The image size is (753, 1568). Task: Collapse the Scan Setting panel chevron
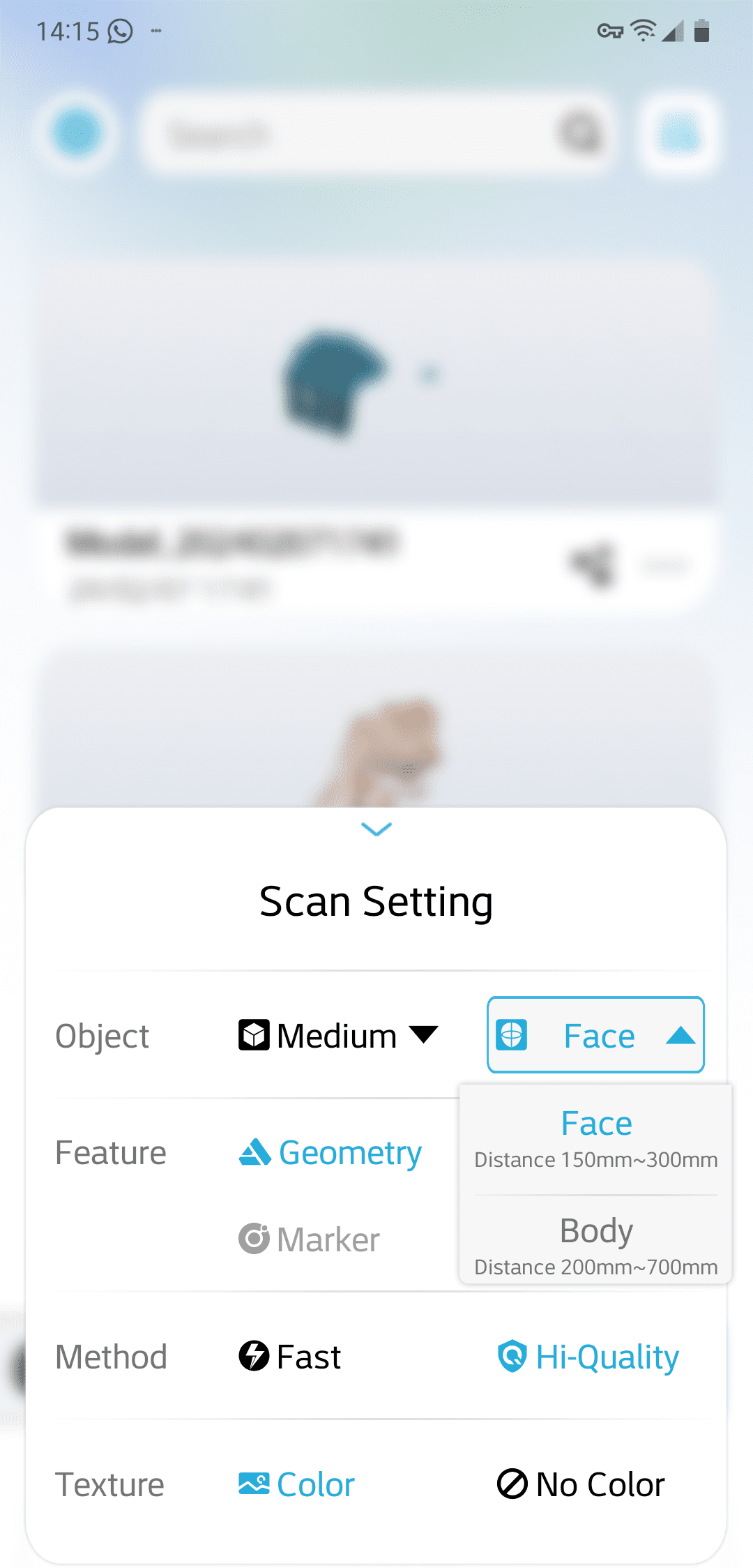(x=376, y=829)
